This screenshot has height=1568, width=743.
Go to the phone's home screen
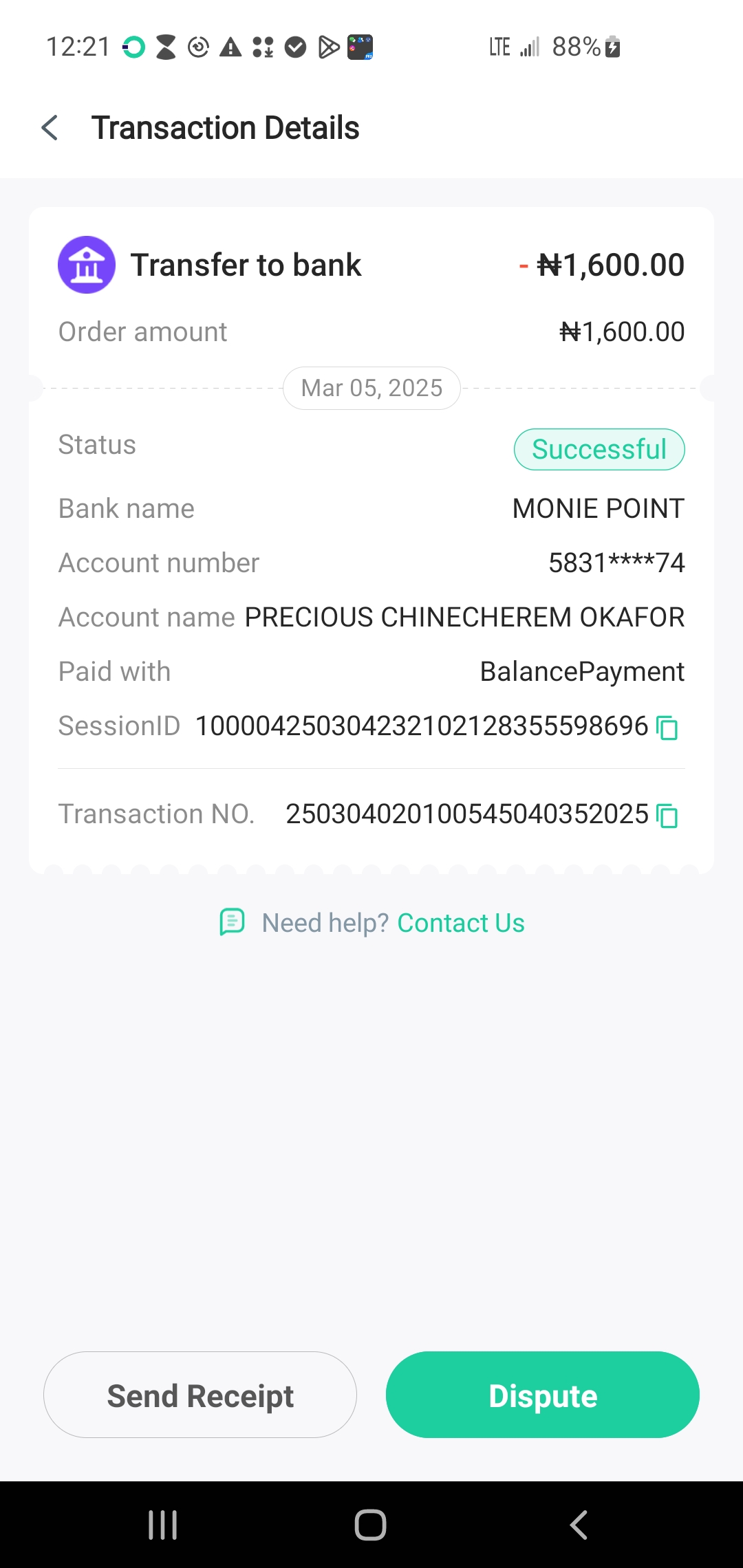(x=370, y=1525)
